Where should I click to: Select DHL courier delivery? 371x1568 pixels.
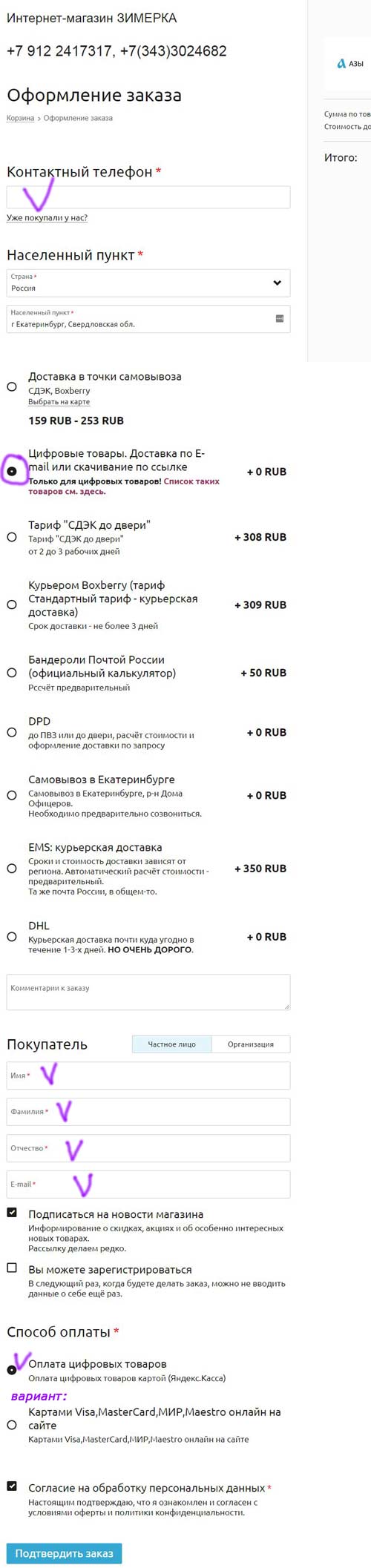point(12,937)
